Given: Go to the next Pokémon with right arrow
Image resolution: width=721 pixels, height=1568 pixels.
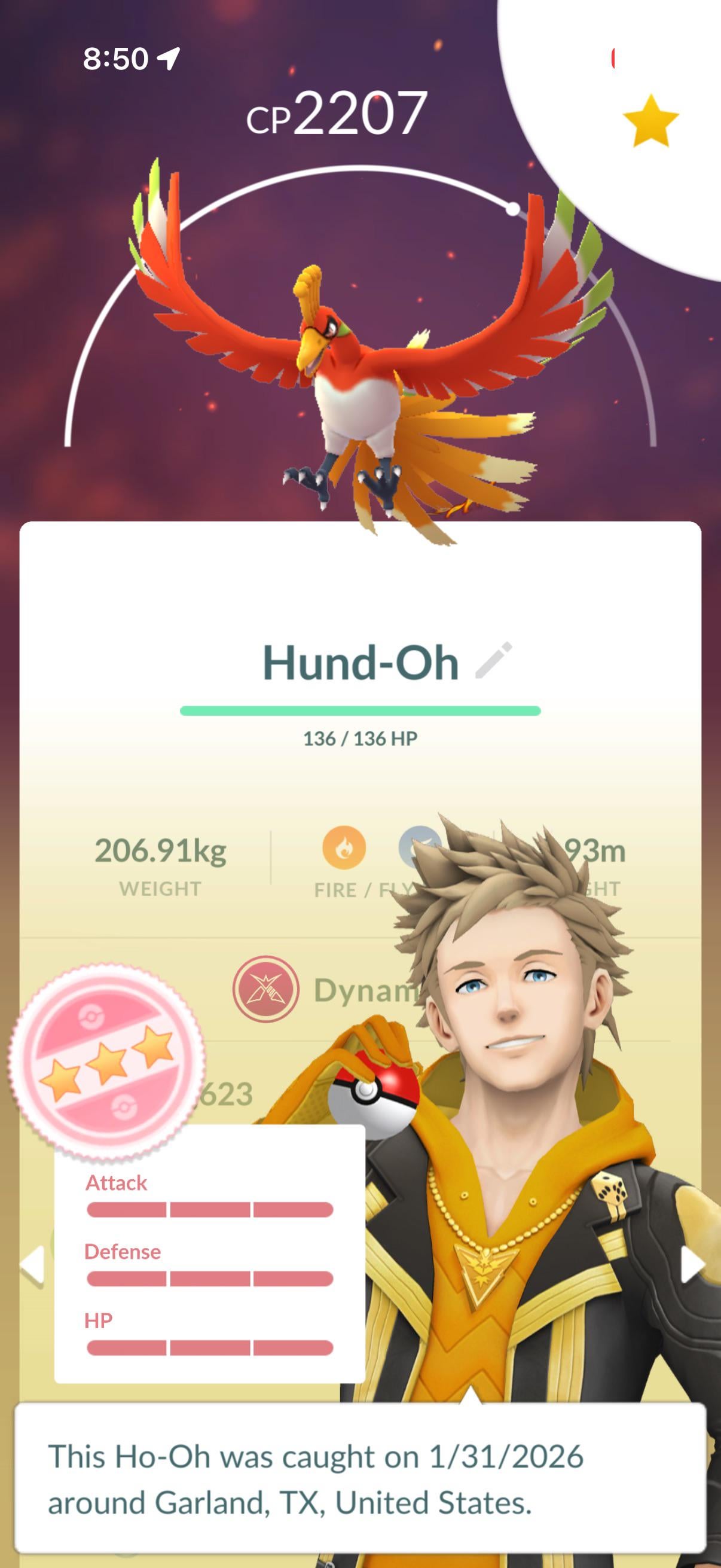Looking at the screenshot, I should click(x=692, y=1264).
